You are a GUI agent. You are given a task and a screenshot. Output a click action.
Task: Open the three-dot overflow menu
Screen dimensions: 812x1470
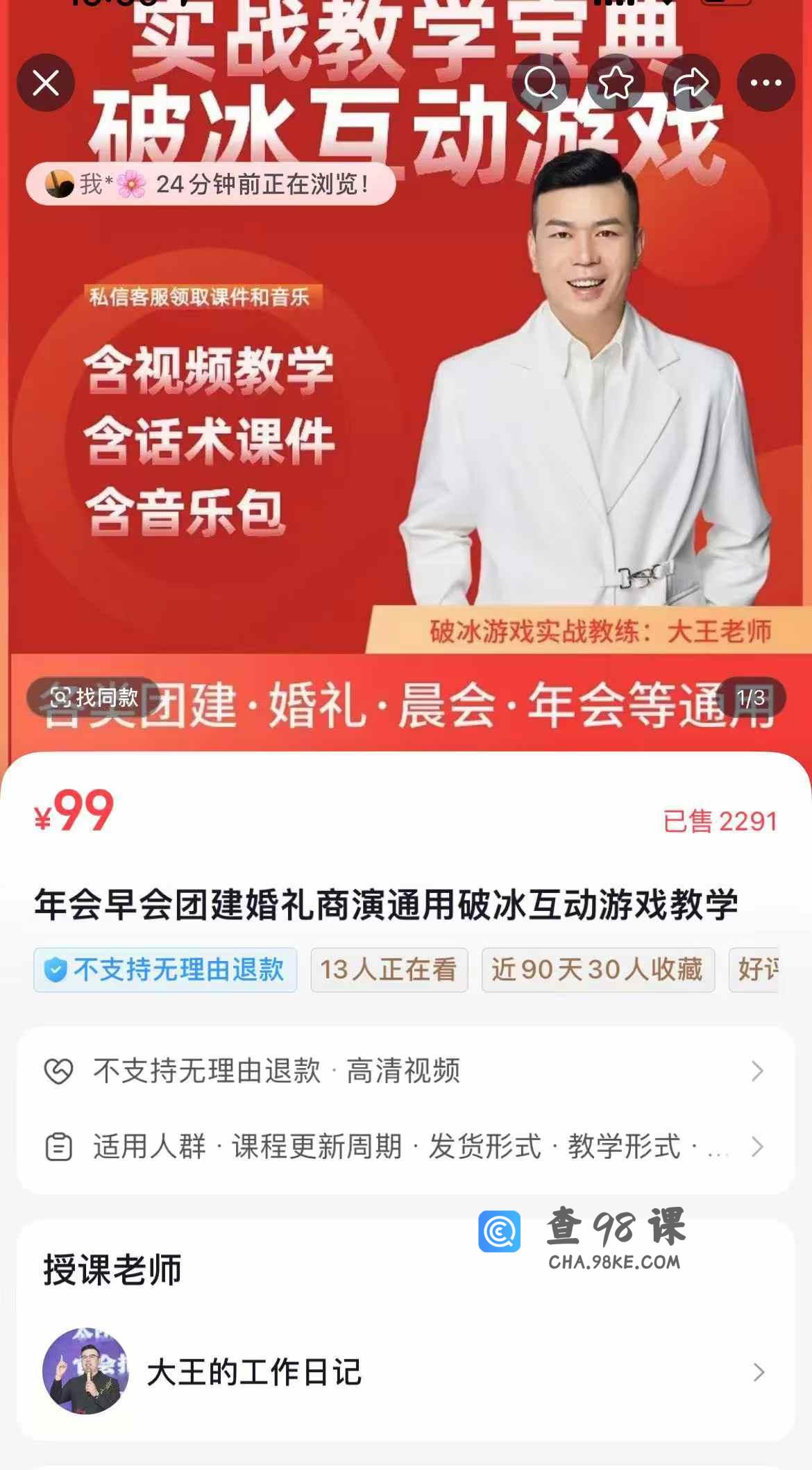coord(766,83)
